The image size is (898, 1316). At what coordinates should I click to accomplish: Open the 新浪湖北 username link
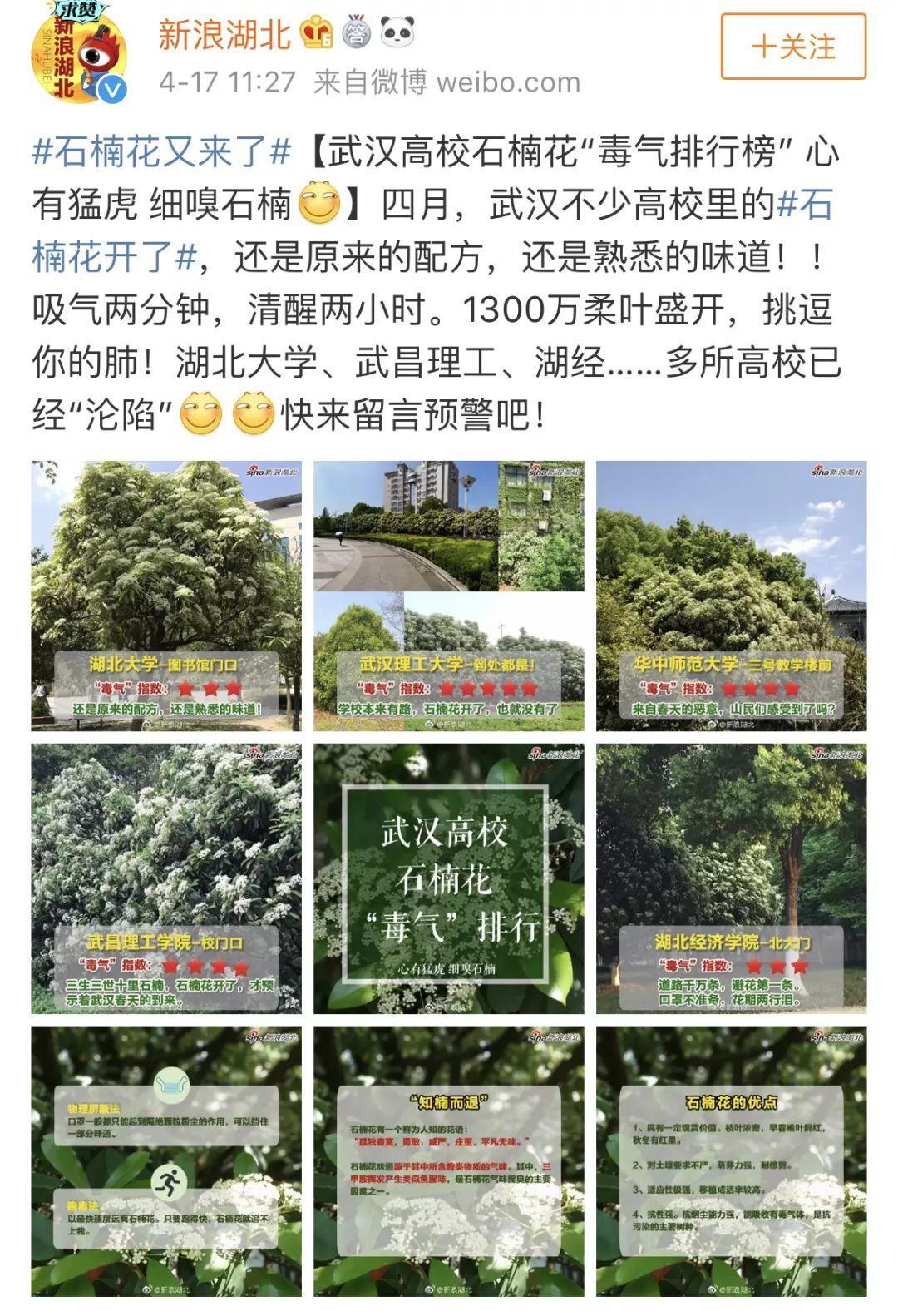(x=224, y=35)
